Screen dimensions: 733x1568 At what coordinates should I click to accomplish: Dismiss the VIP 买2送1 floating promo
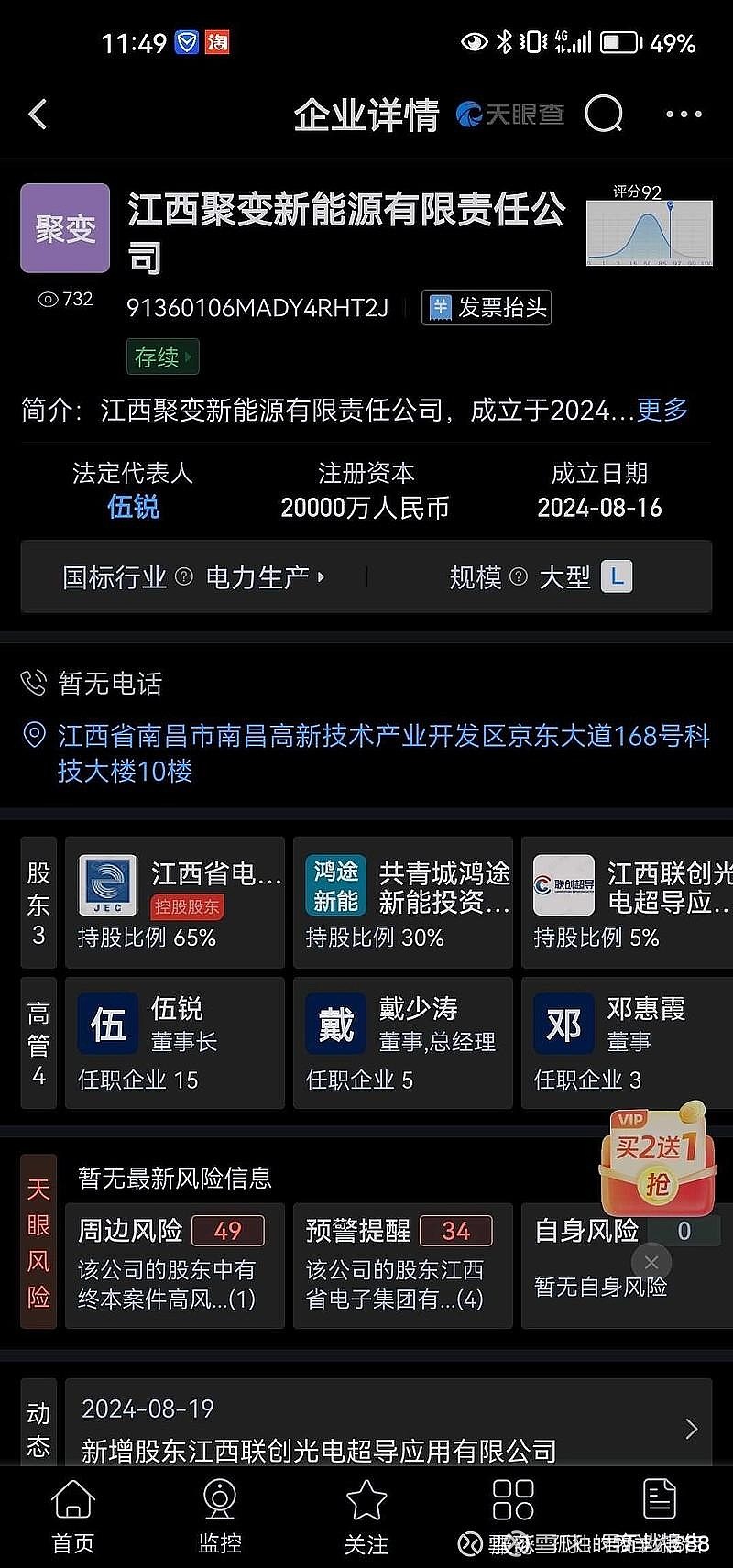tap(651, 1263)
